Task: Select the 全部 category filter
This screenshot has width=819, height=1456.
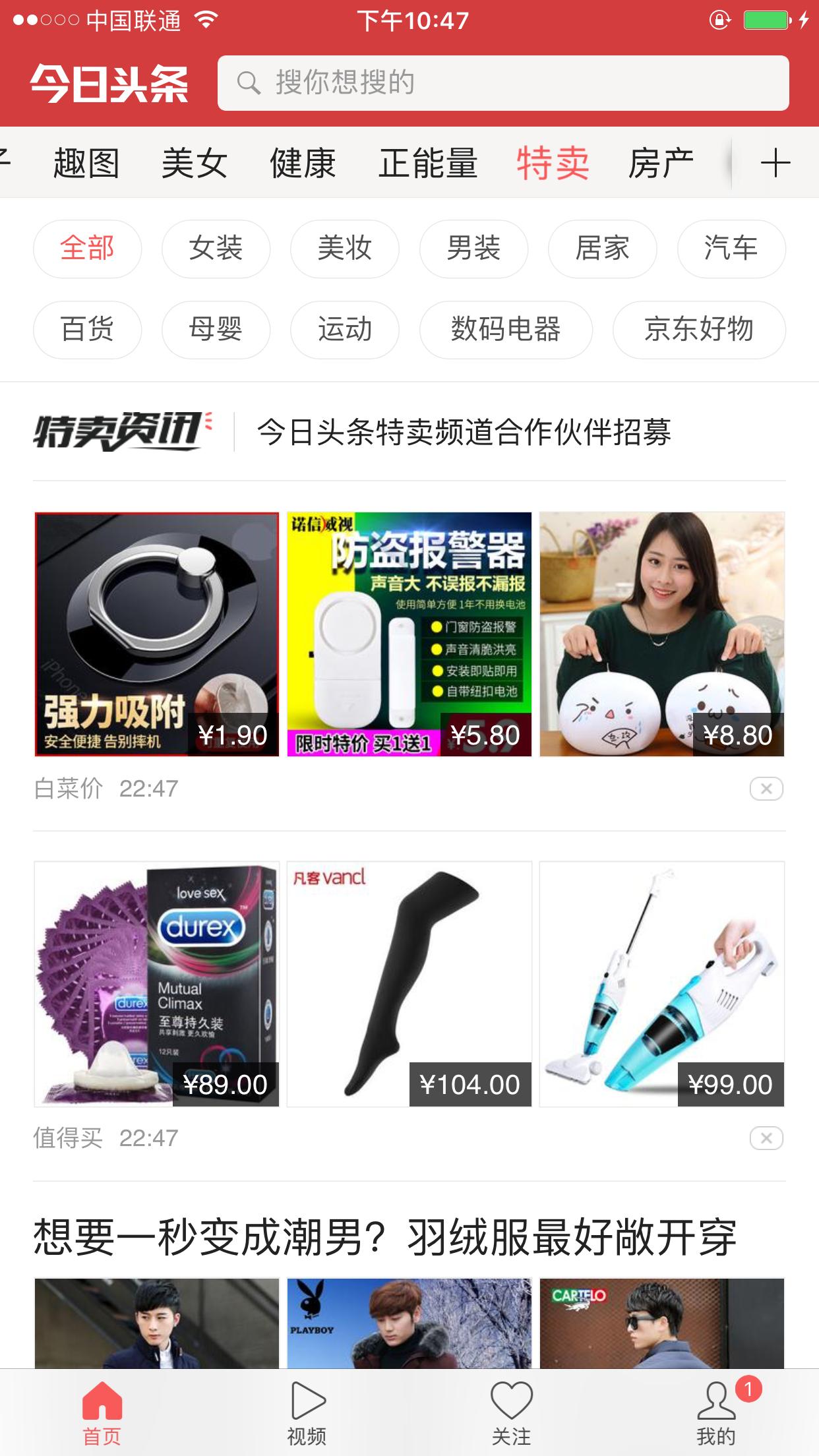Action: coord(87,249)
